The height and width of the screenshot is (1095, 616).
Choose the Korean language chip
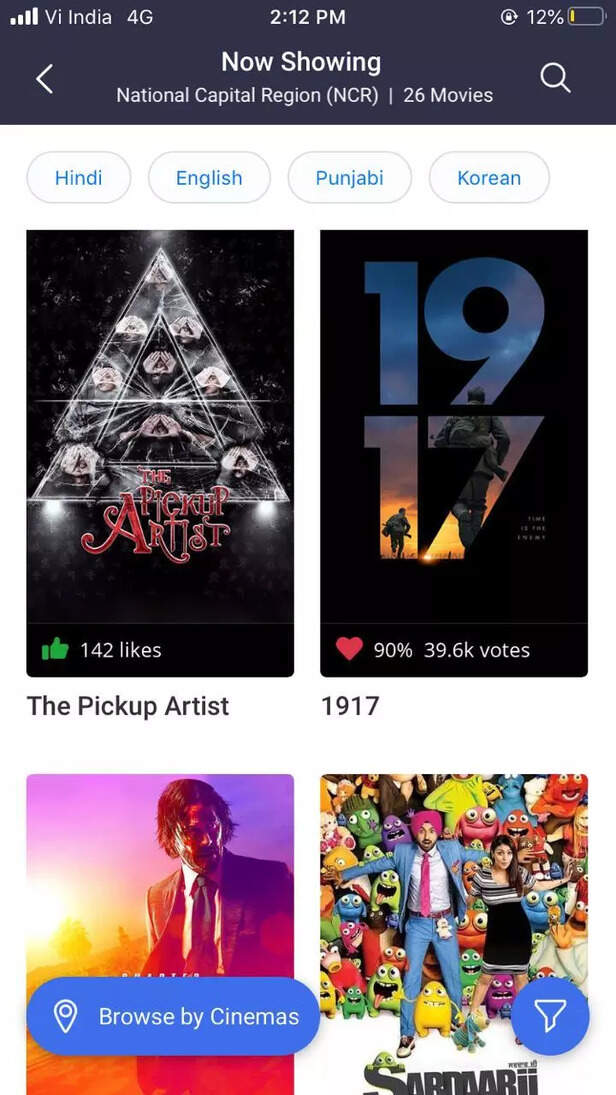tap(489, 178)
